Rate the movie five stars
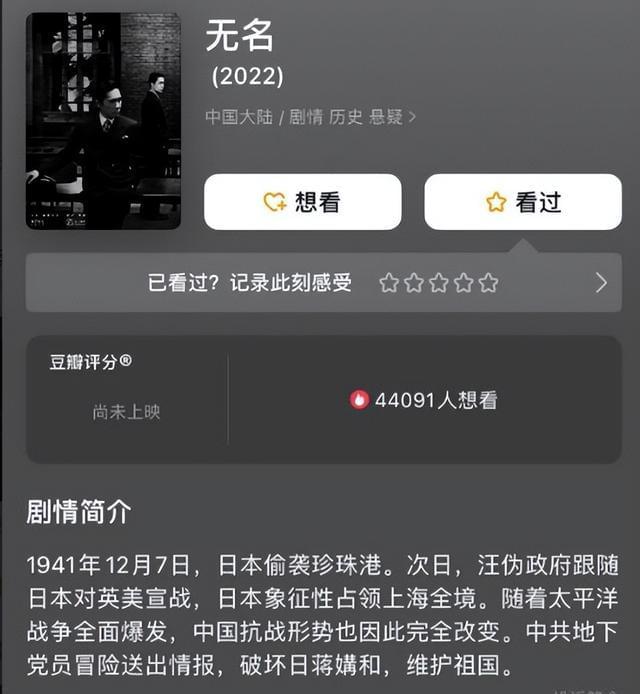640x694 pixels. [488, 283]
